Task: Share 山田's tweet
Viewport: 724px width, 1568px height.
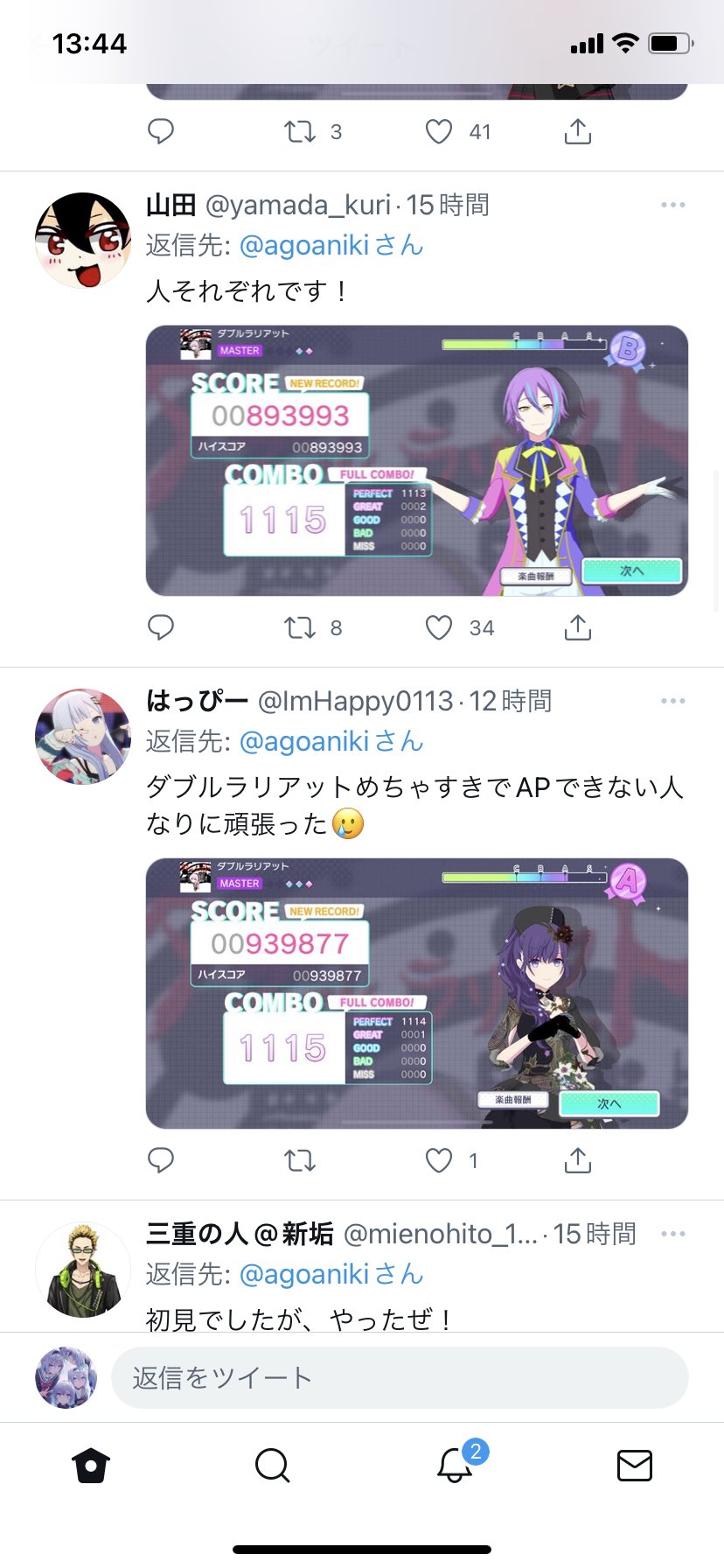Action: tap(578, 627)
